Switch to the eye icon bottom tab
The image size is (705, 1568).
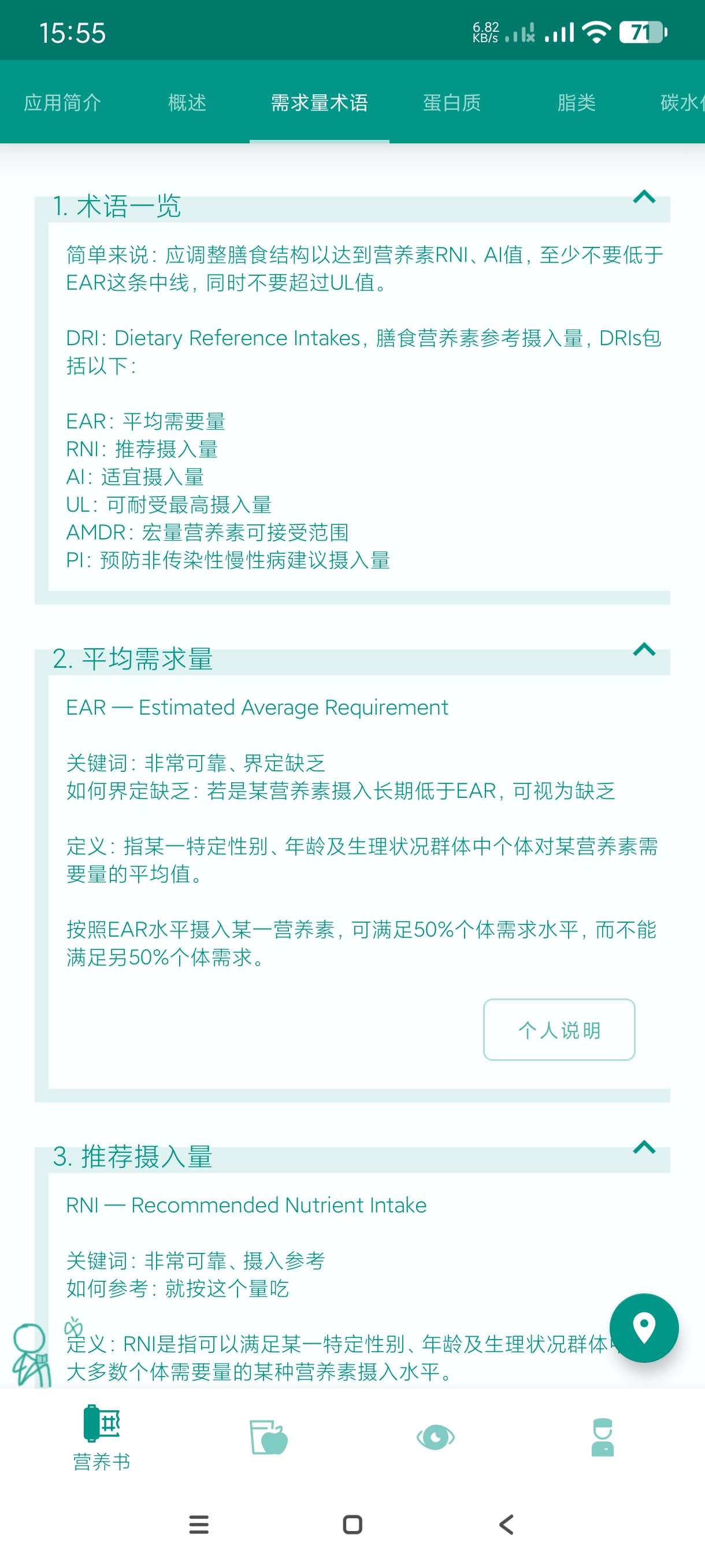point(435,1438)
